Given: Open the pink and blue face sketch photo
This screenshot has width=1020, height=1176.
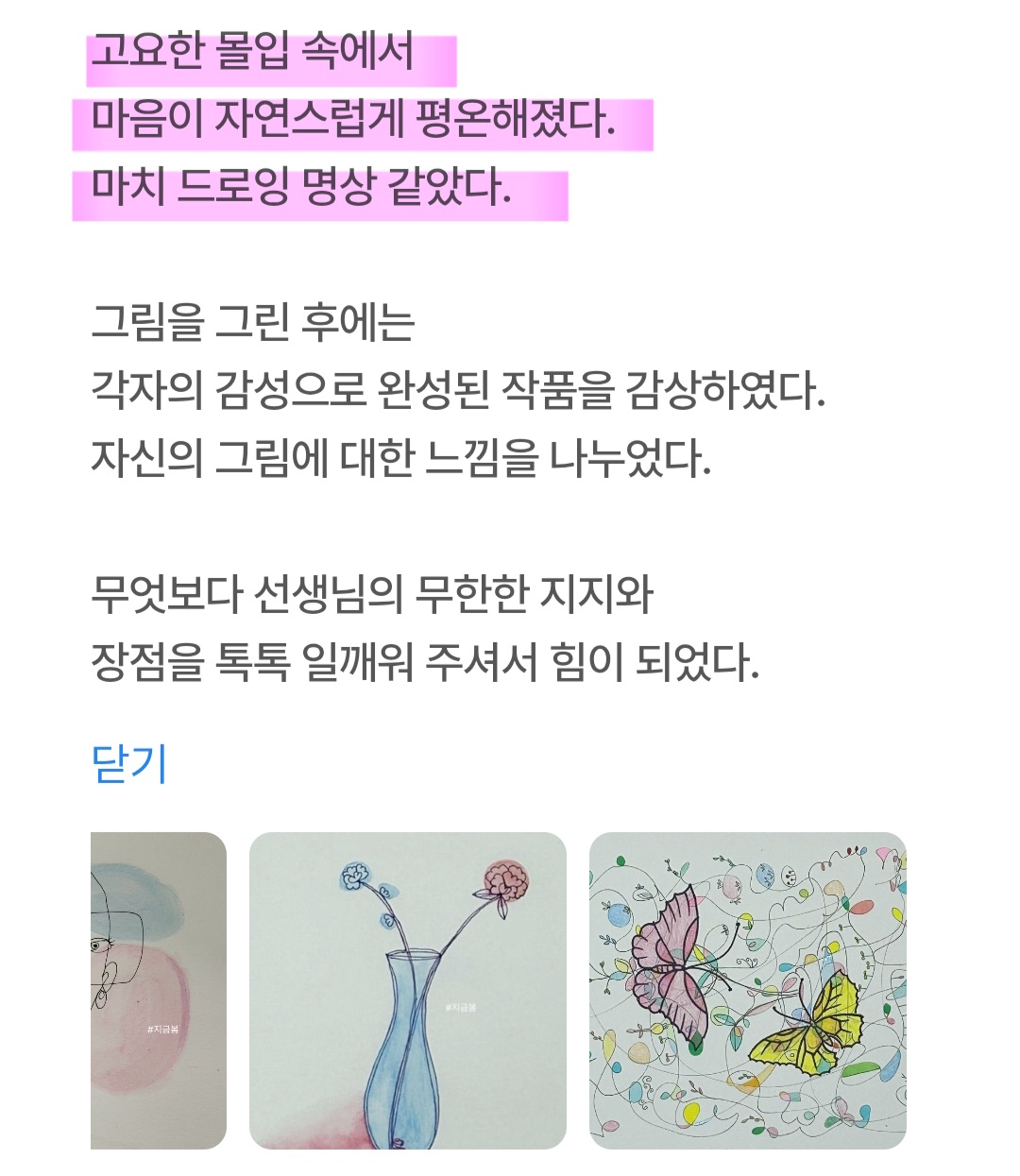Looking at the screenshot, I should click(x=159, y=990).
